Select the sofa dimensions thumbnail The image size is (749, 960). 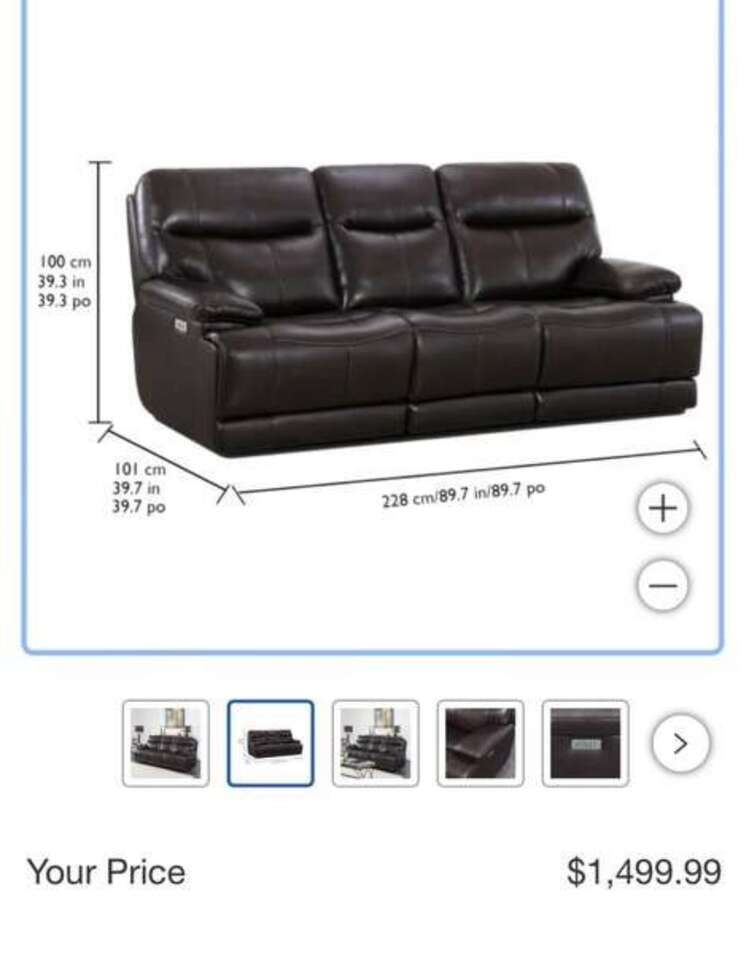[270, 743]
